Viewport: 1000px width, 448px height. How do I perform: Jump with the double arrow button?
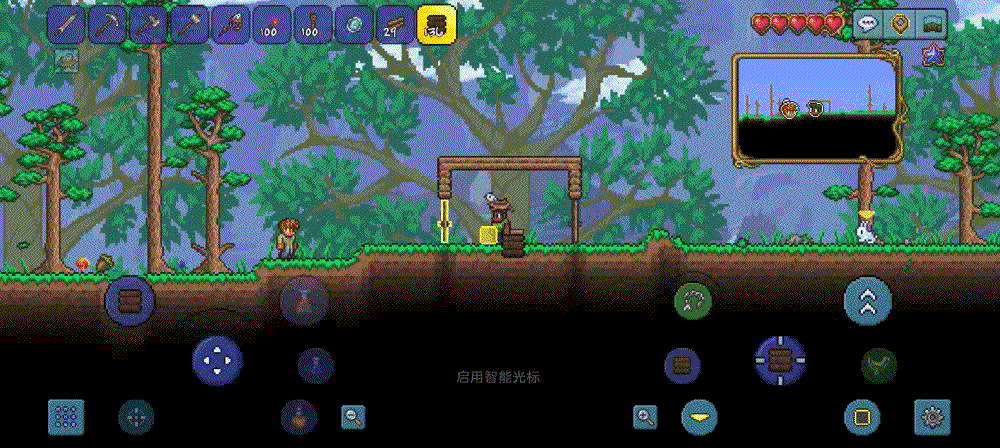click(867, 299)
